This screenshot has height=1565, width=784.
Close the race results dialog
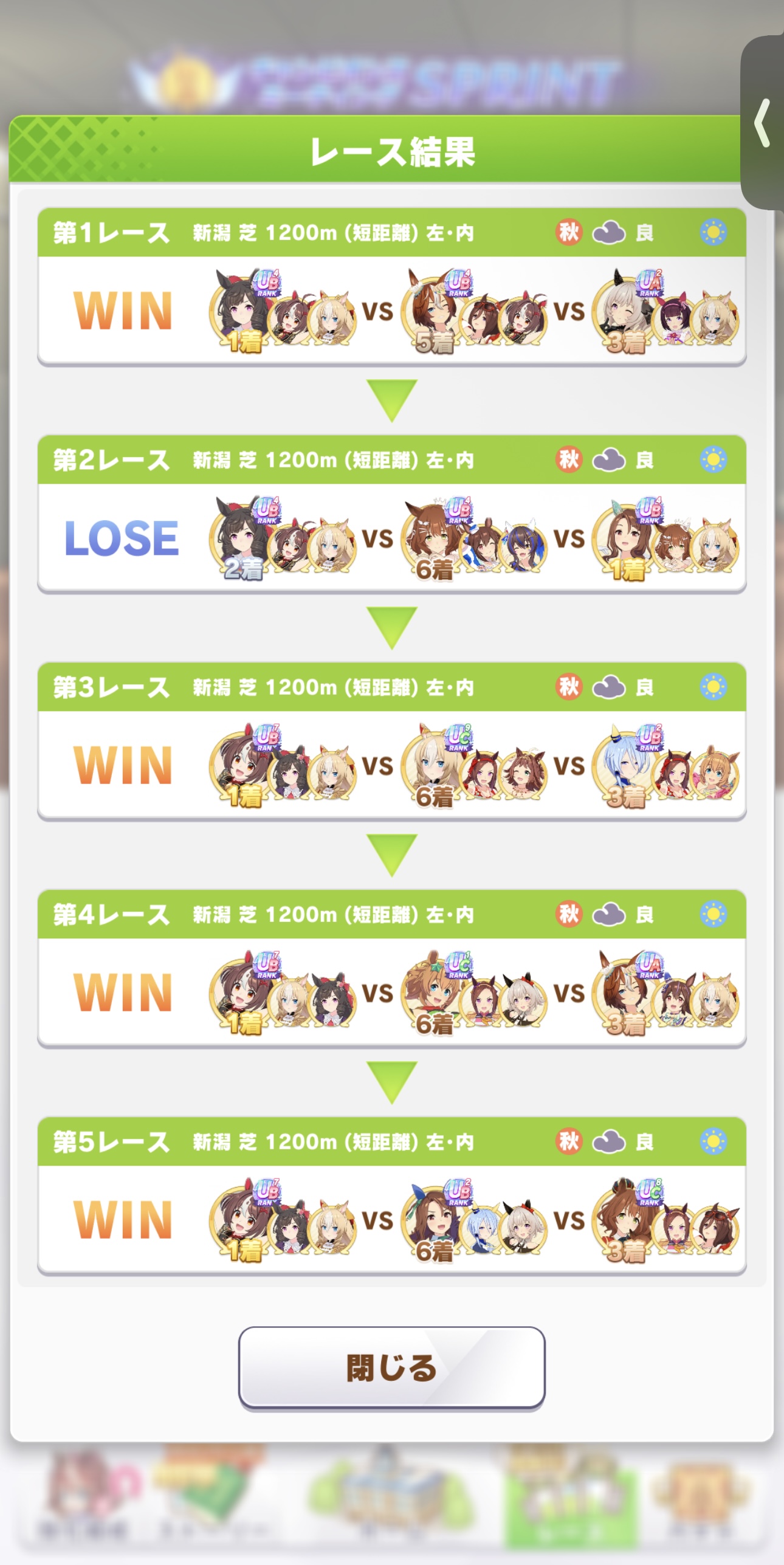[391, 1367]
